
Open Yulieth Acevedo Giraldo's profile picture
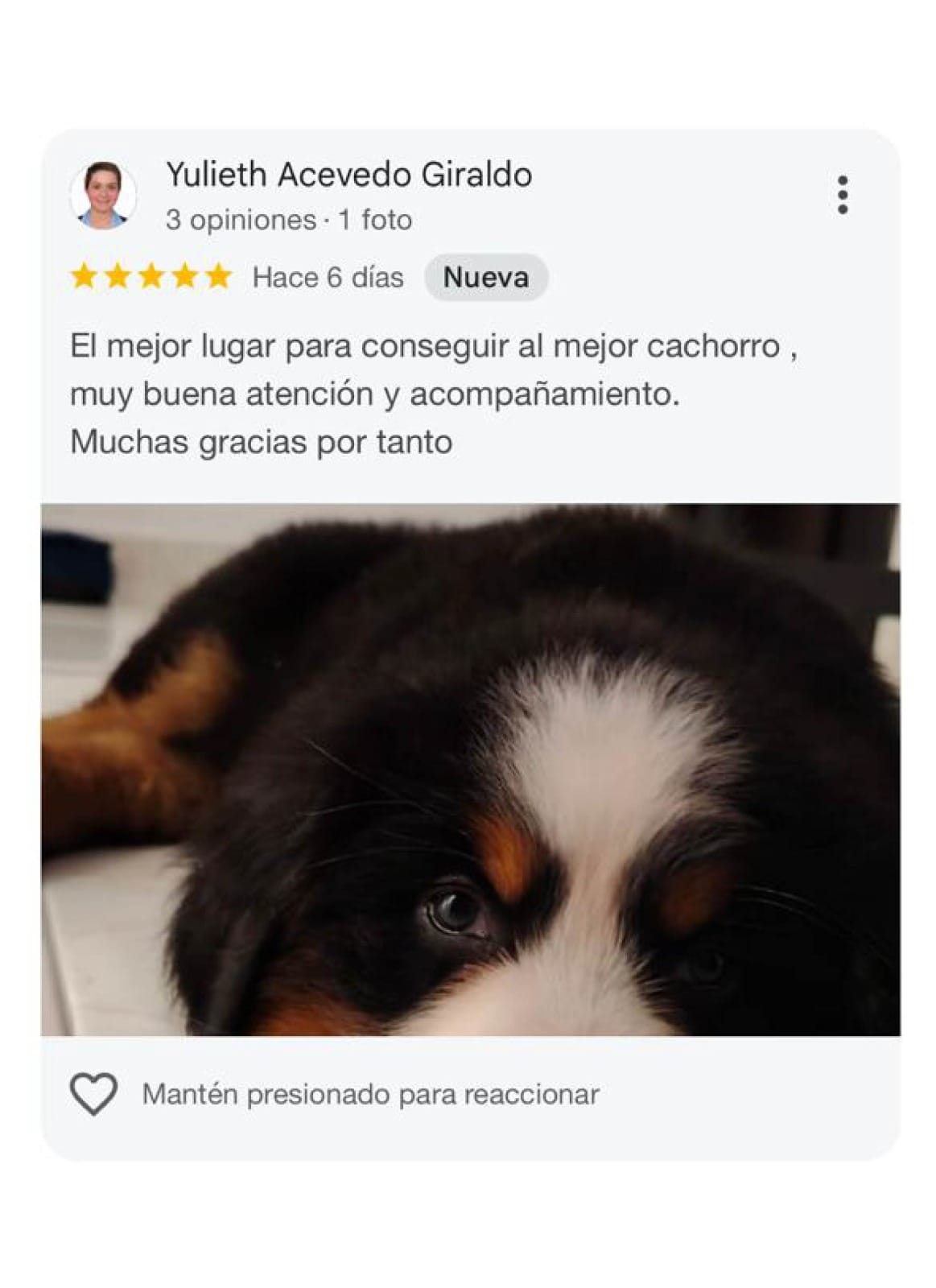pyautogui.click(x=103, y=196)
